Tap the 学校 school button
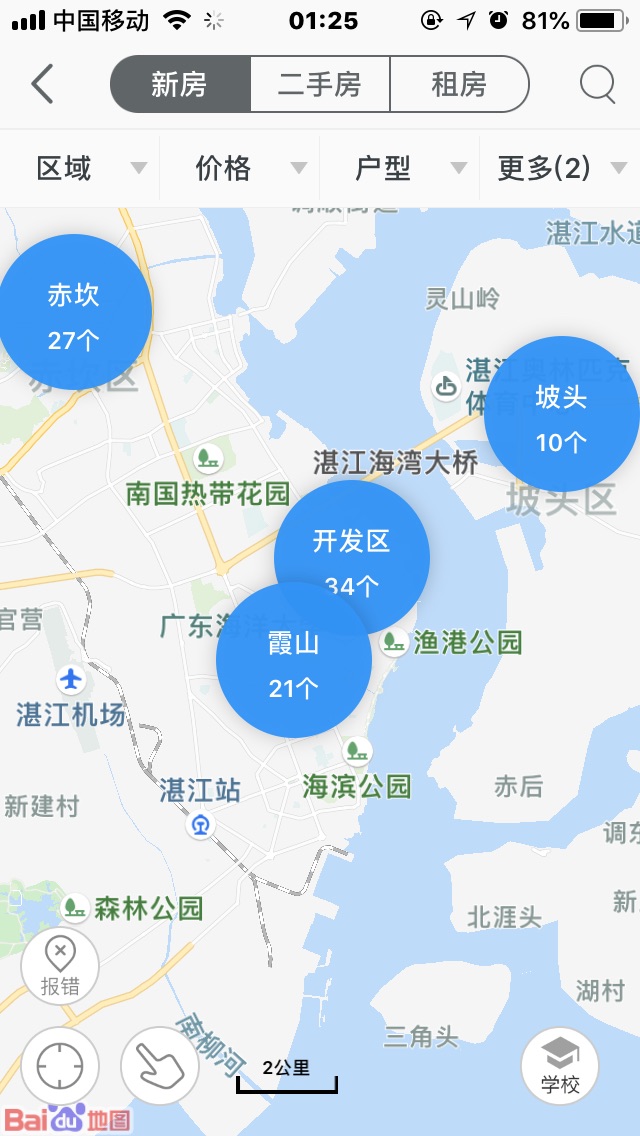Viewport: 640px width, 1136px height. 560,1066
